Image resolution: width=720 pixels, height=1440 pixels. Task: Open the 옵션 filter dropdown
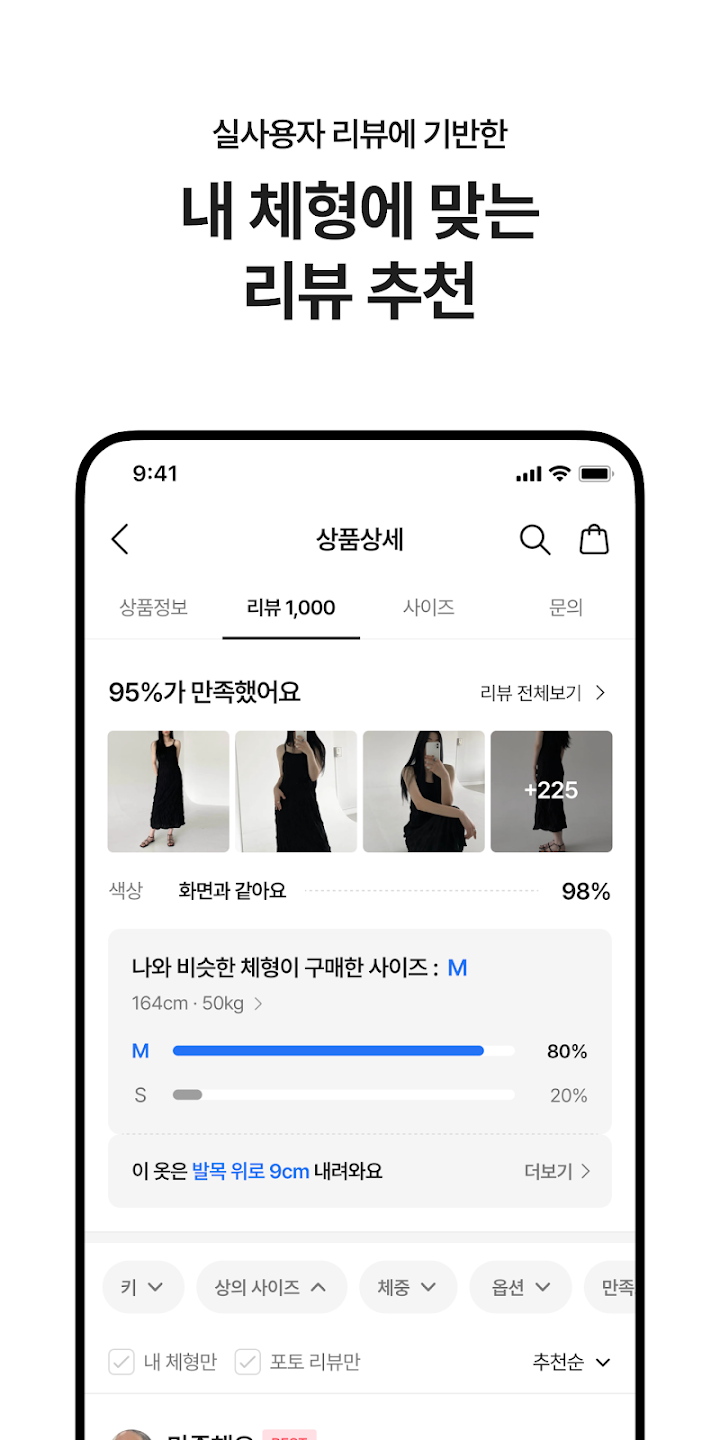(x=519, y=1287)
